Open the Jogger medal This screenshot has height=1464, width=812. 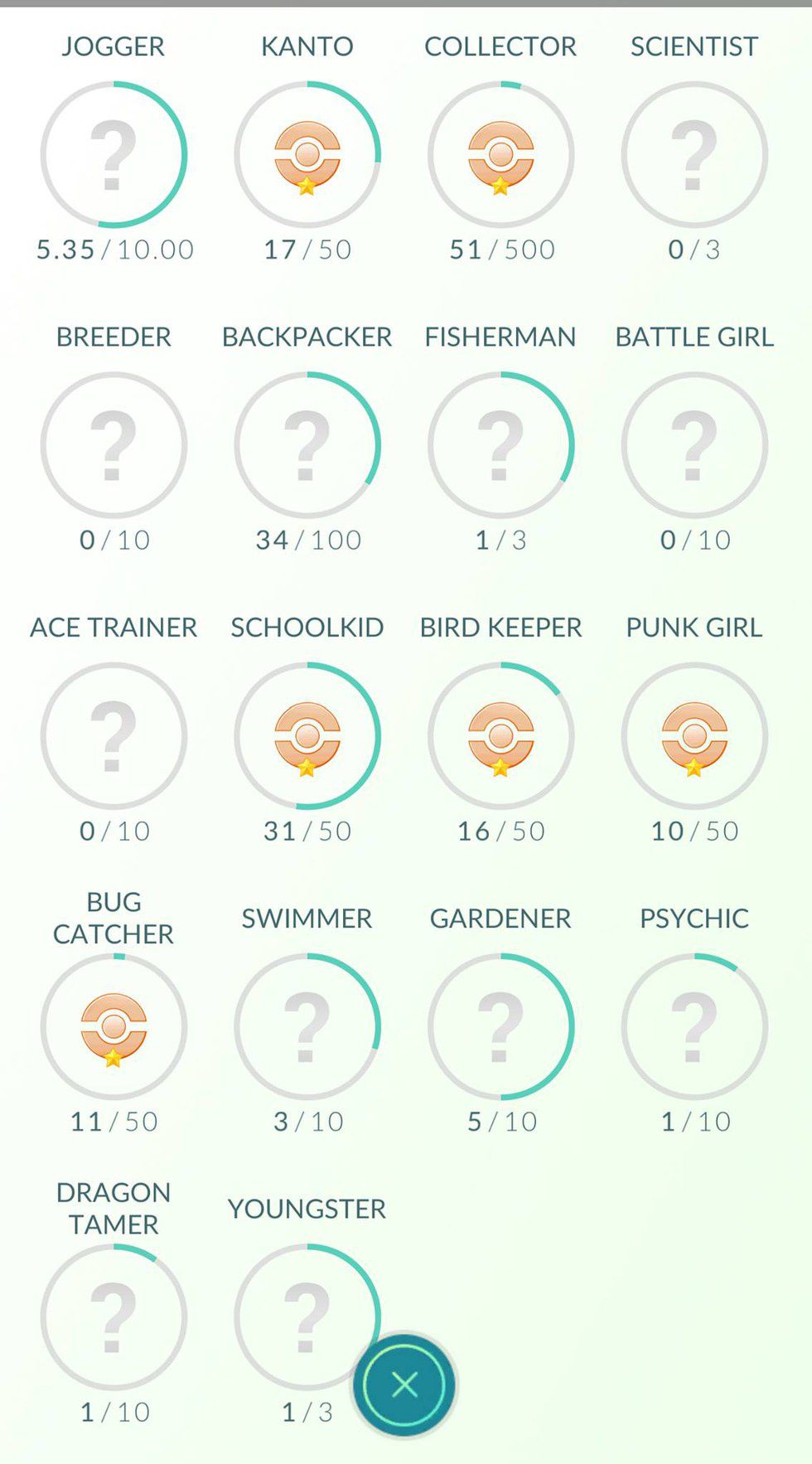114,155
